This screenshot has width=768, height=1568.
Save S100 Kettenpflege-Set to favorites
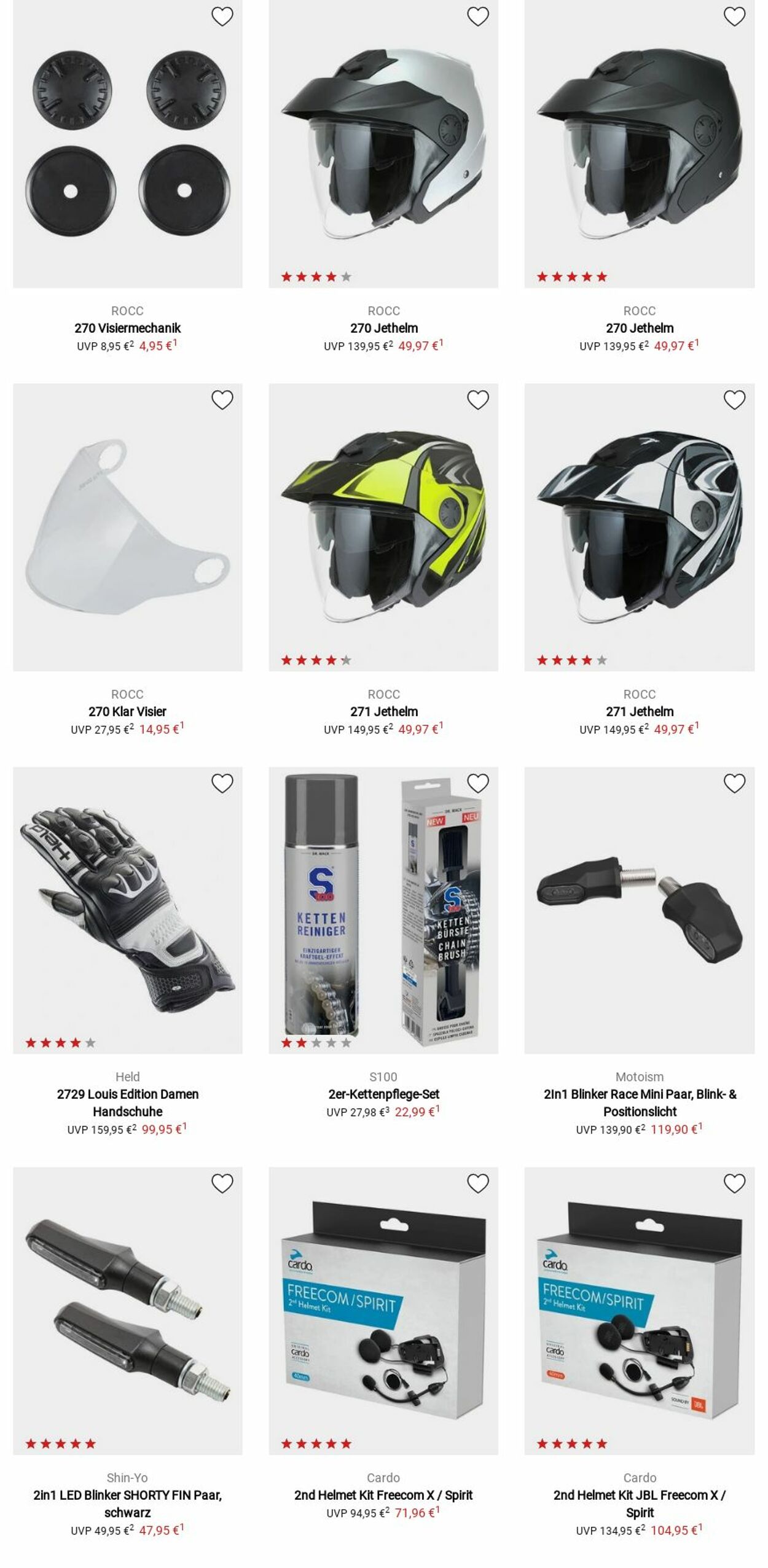pos(477,783)
